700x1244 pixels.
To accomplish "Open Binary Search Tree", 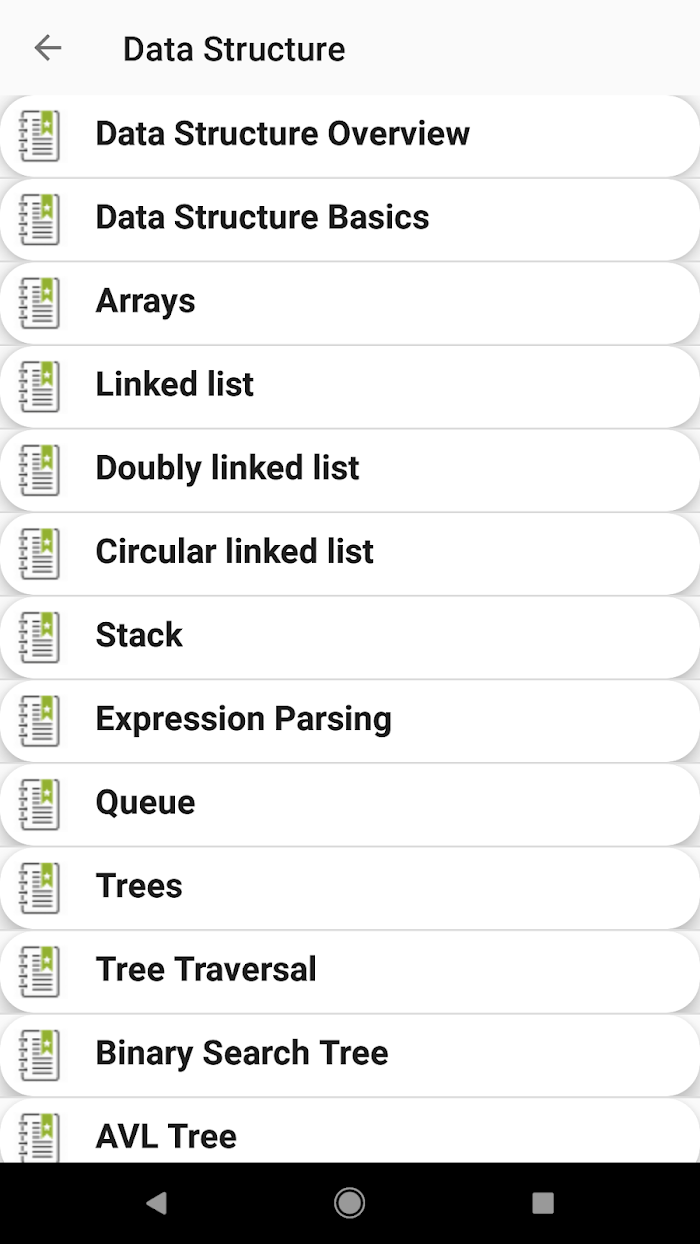I will [350, 1055].
